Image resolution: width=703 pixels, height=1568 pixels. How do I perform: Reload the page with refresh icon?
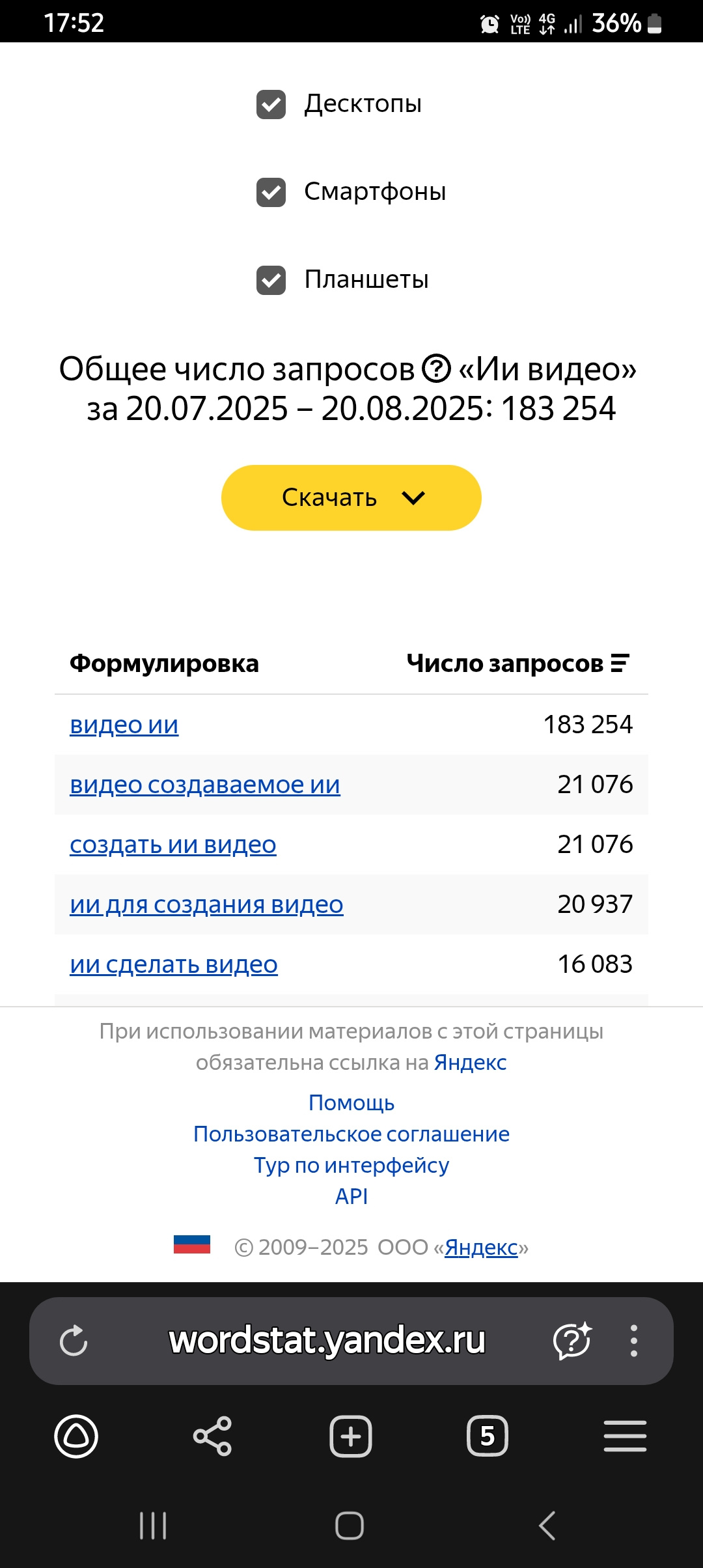point(74,1341)
